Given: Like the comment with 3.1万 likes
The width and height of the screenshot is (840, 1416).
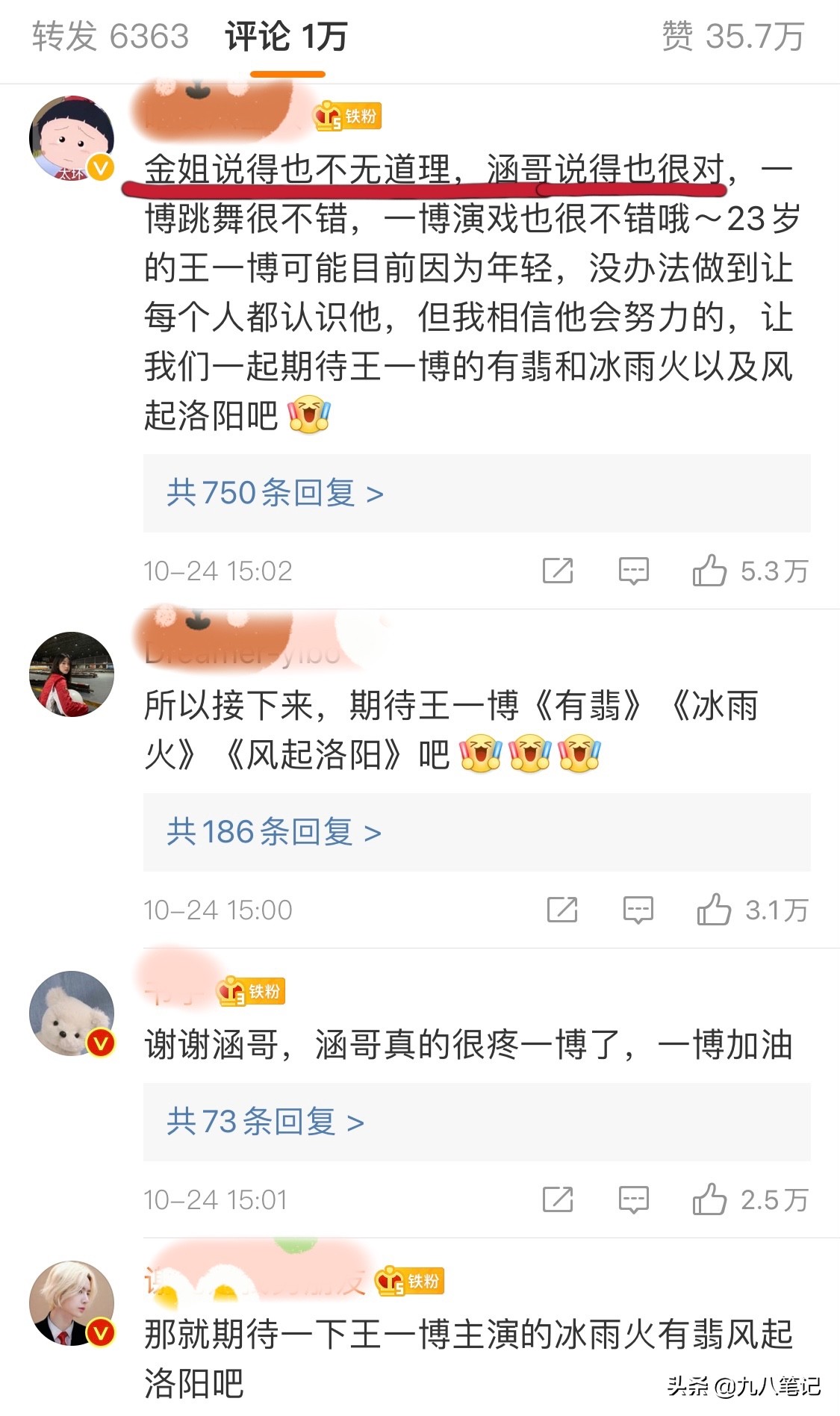Looking at the screenshot, I should pyautogui.click(x=713, y=910).
